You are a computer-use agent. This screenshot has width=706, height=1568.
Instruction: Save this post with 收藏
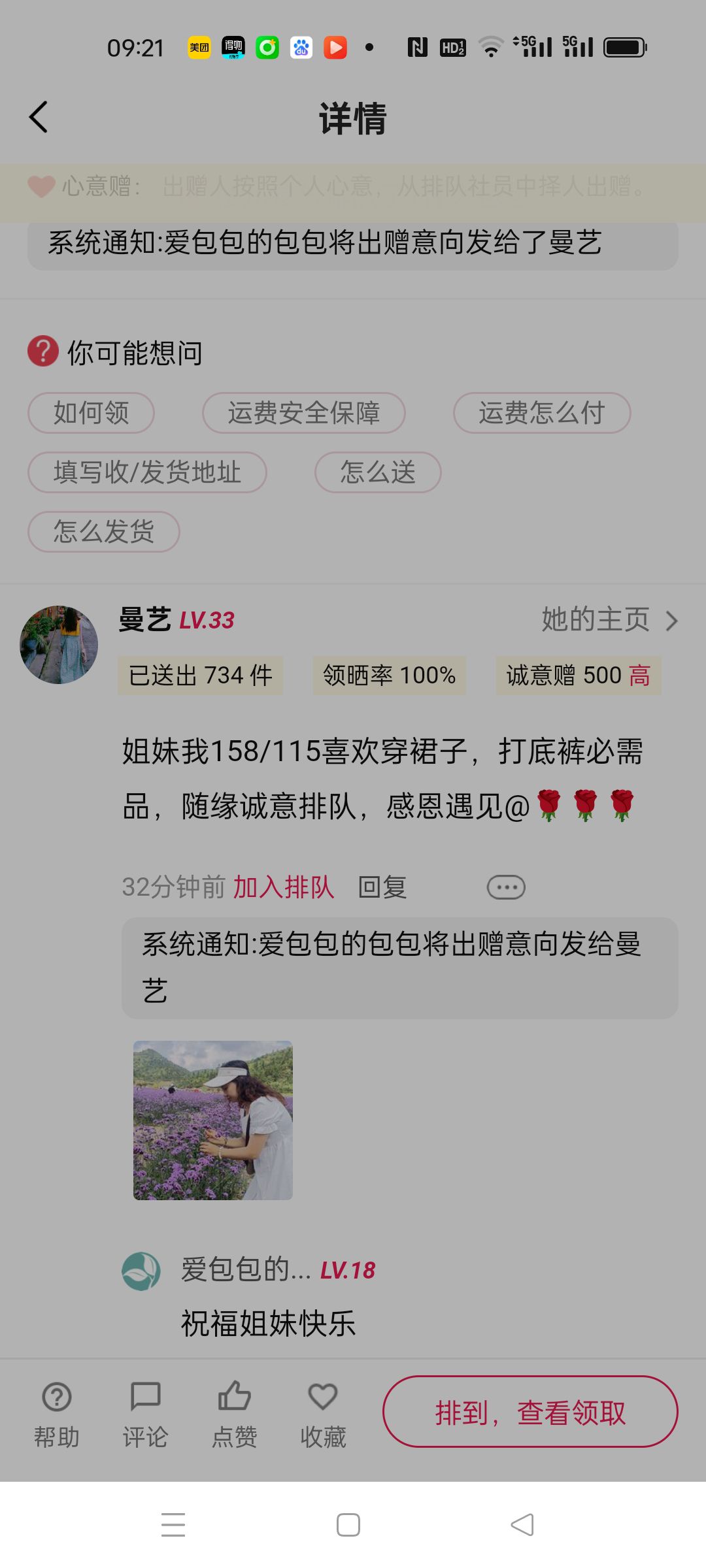(x=323, y=1411)
